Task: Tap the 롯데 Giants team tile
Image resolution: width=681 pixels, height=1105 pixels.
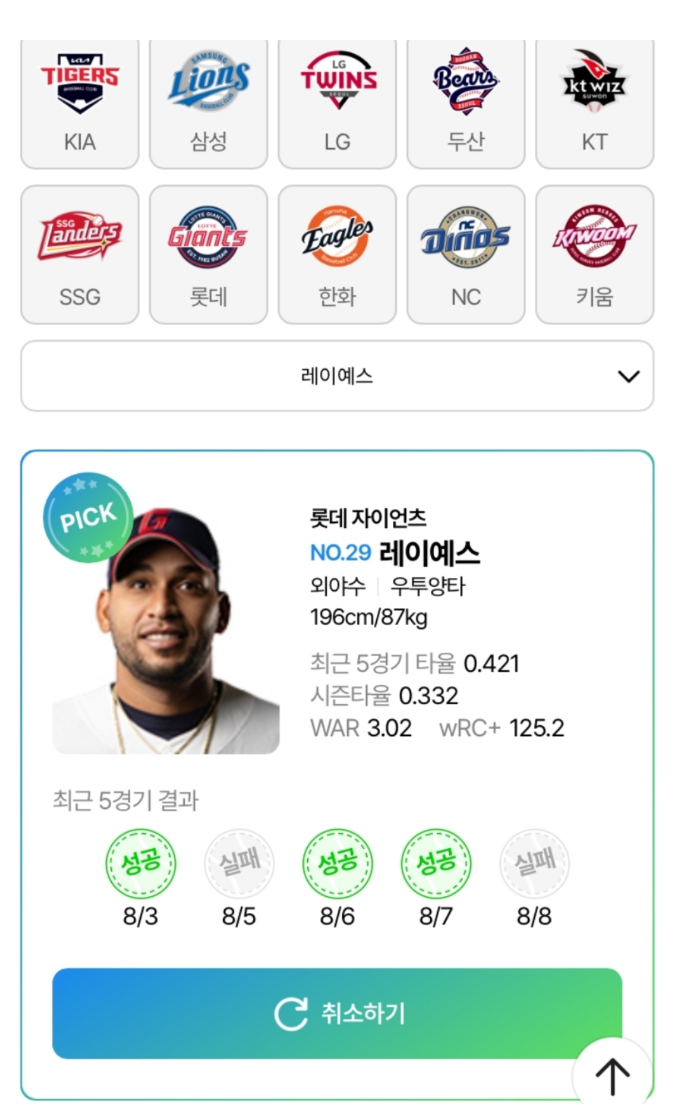Action: [208, 254]
